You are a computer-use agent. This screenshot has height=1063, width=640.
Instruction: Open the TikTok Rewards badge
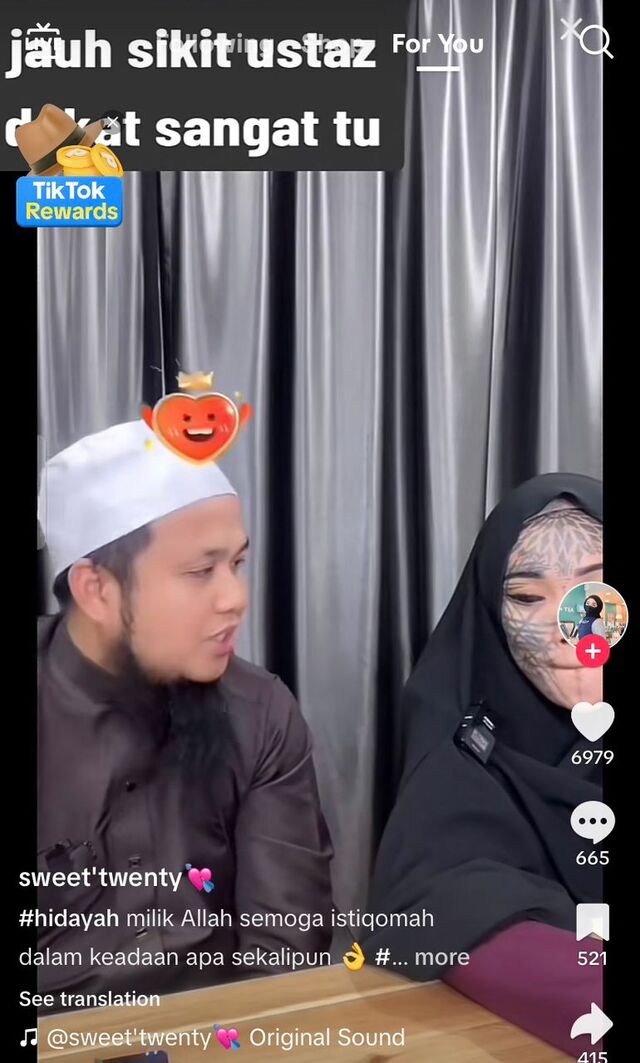pos(69,199)
